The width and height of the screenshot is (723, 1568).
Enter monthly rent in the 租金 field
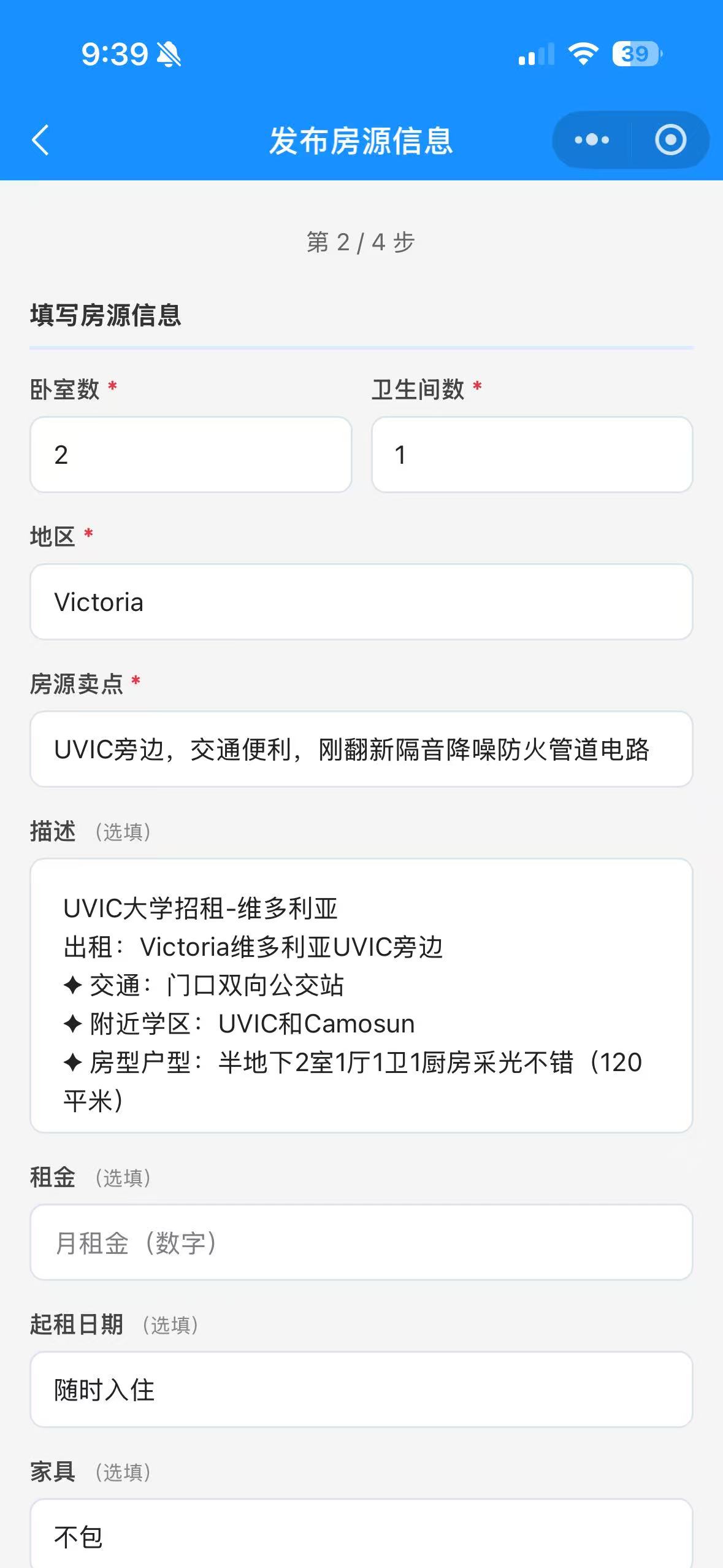pos(361,1243)
